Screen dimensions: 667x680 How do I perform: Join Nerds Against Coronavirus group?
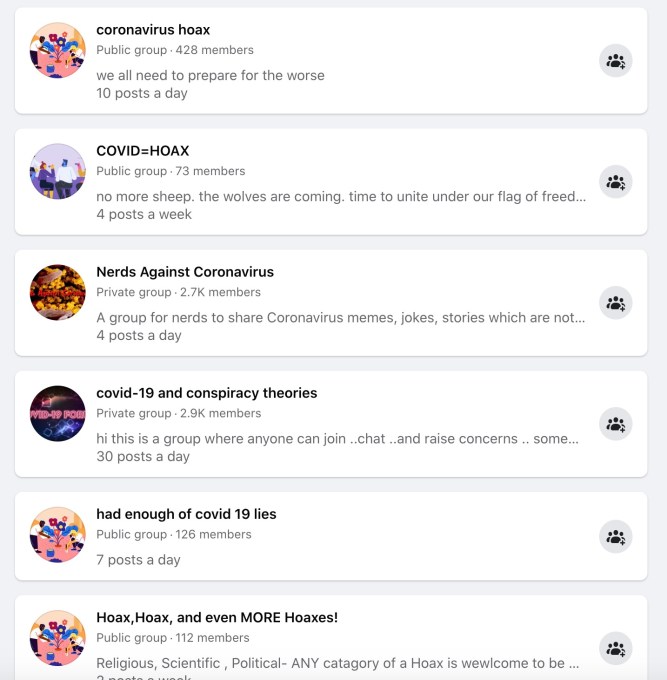(x=615, y=303)
